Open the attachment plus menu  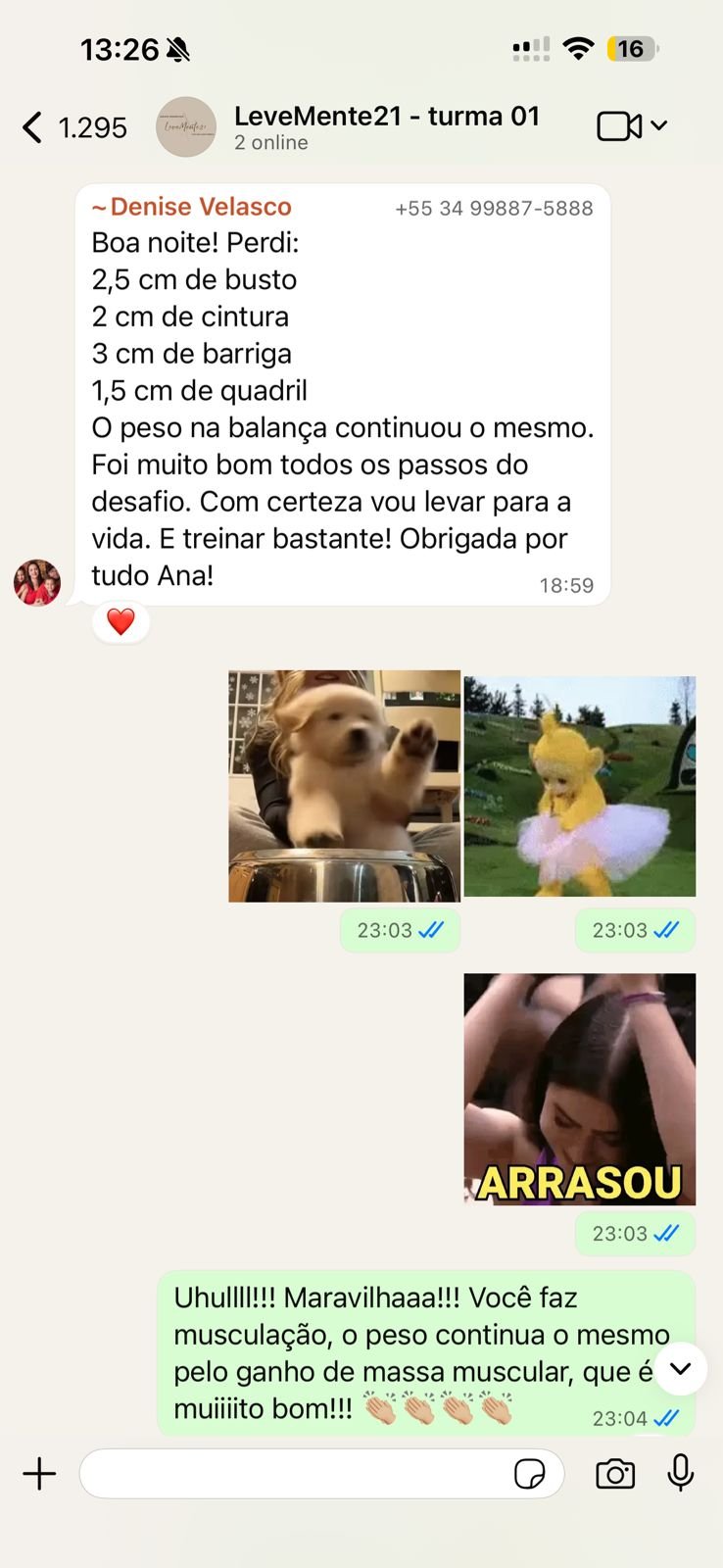(x=39, y=1474)
